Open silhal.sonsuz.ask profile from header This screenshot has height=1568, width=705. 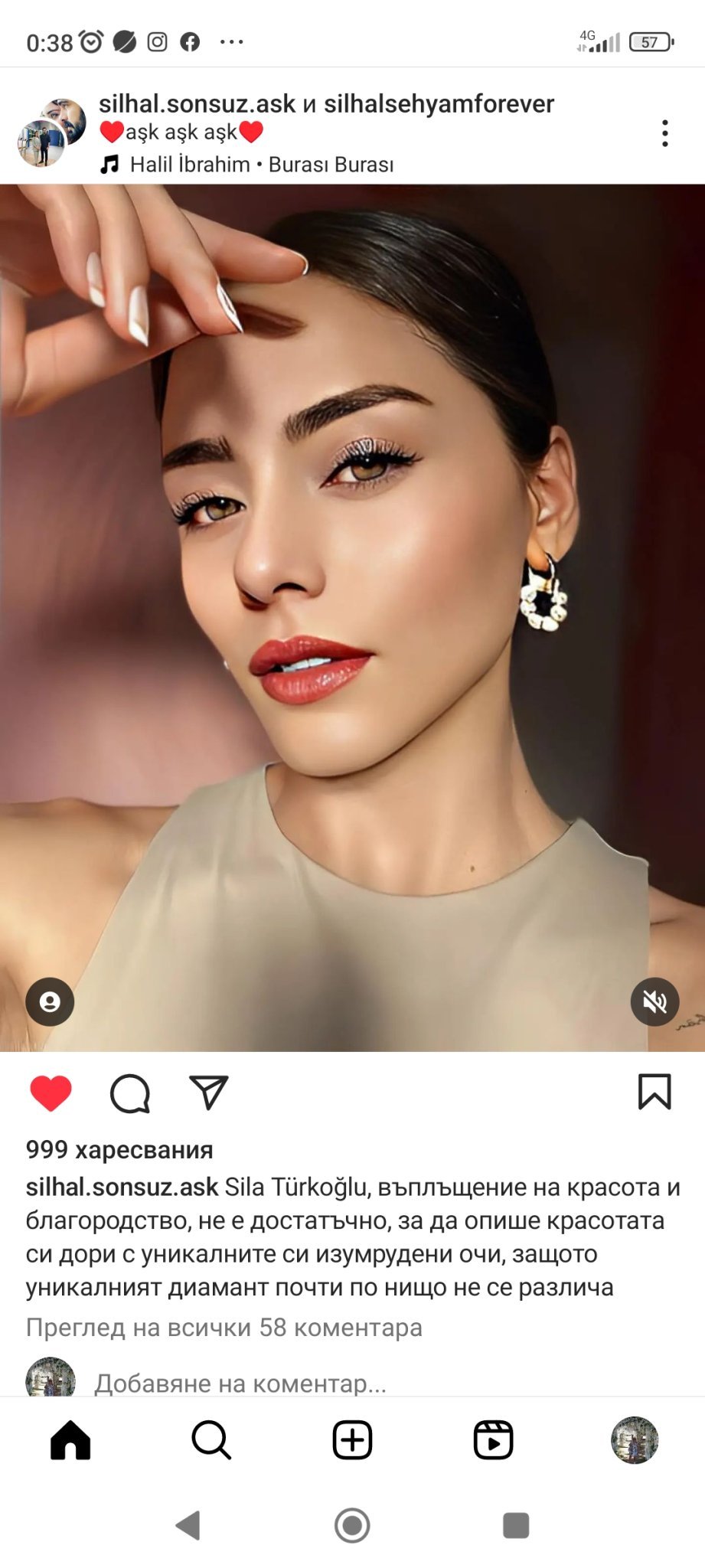197,103
